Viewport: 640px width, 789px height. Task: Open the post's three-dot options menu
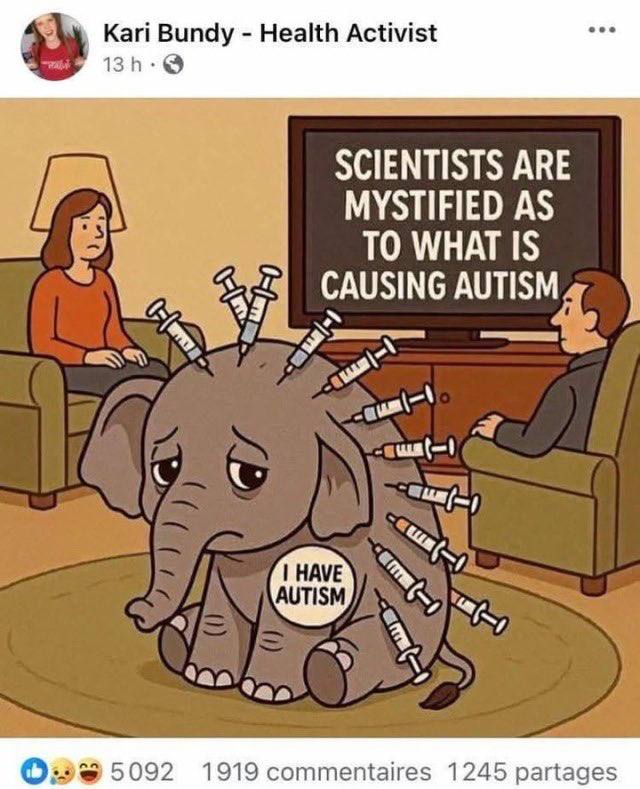click(602, 30)
